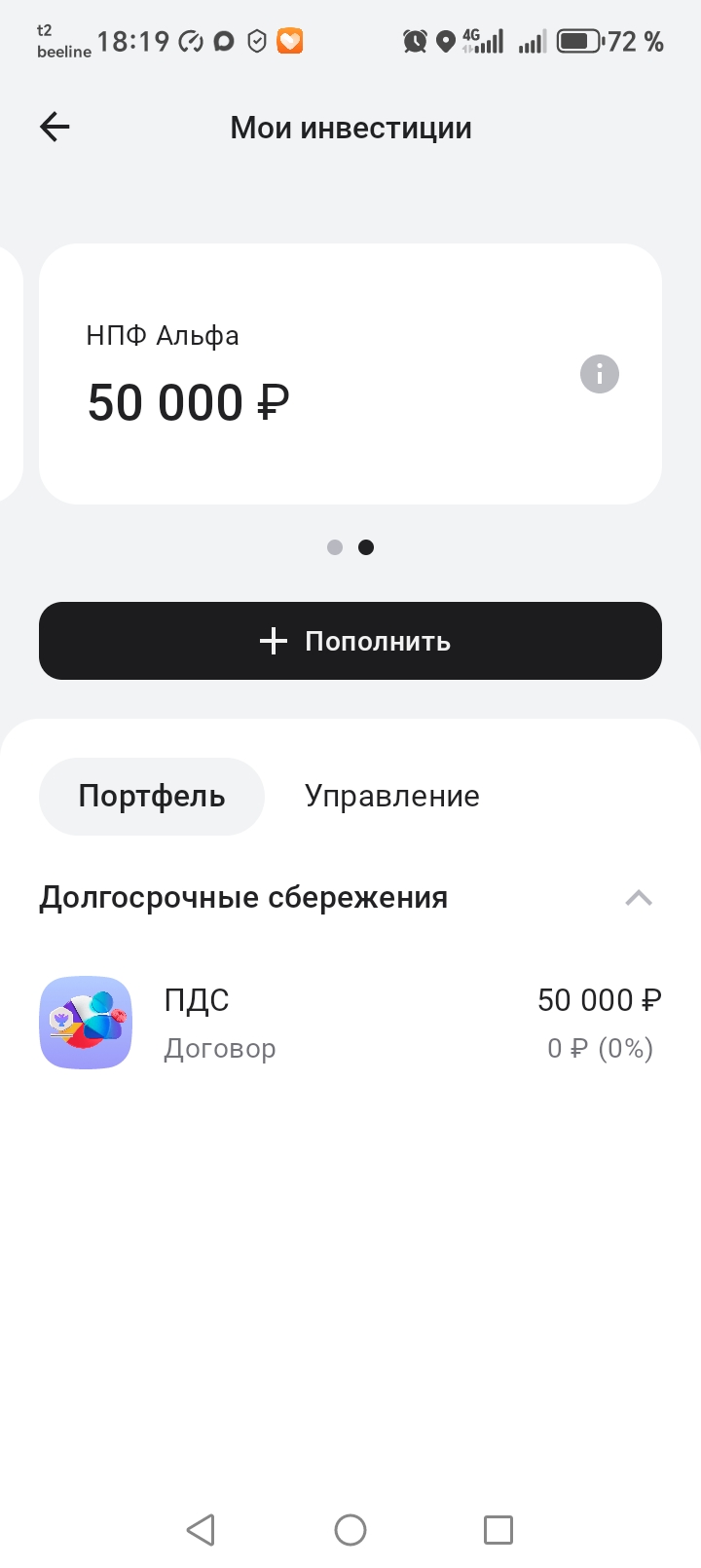The height and width of the screenshot is (1568, 701).
Task: Select the first page indicator dot
Action: (335, 547)
